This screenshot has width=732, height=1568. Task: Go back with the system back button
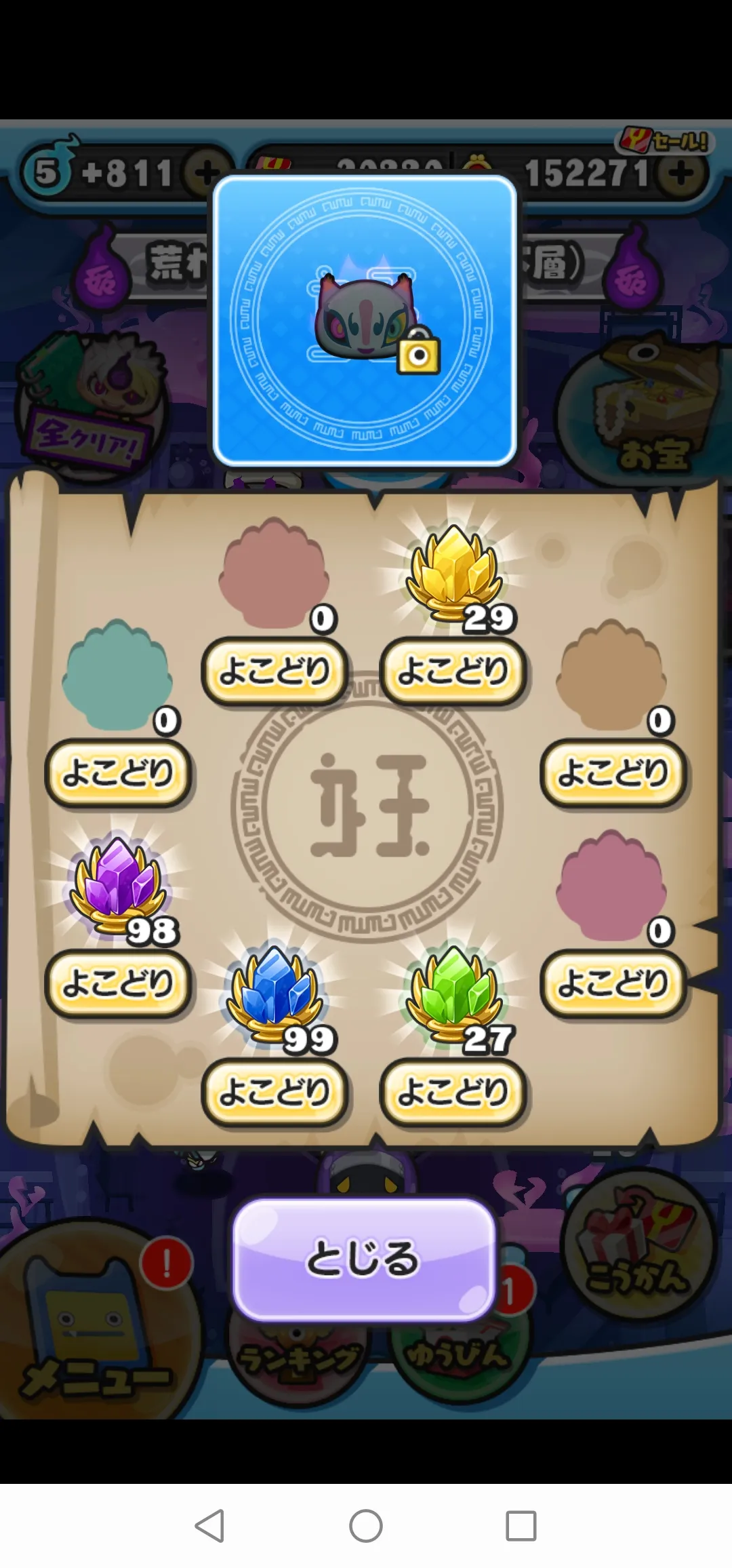tap(209, 1526)
